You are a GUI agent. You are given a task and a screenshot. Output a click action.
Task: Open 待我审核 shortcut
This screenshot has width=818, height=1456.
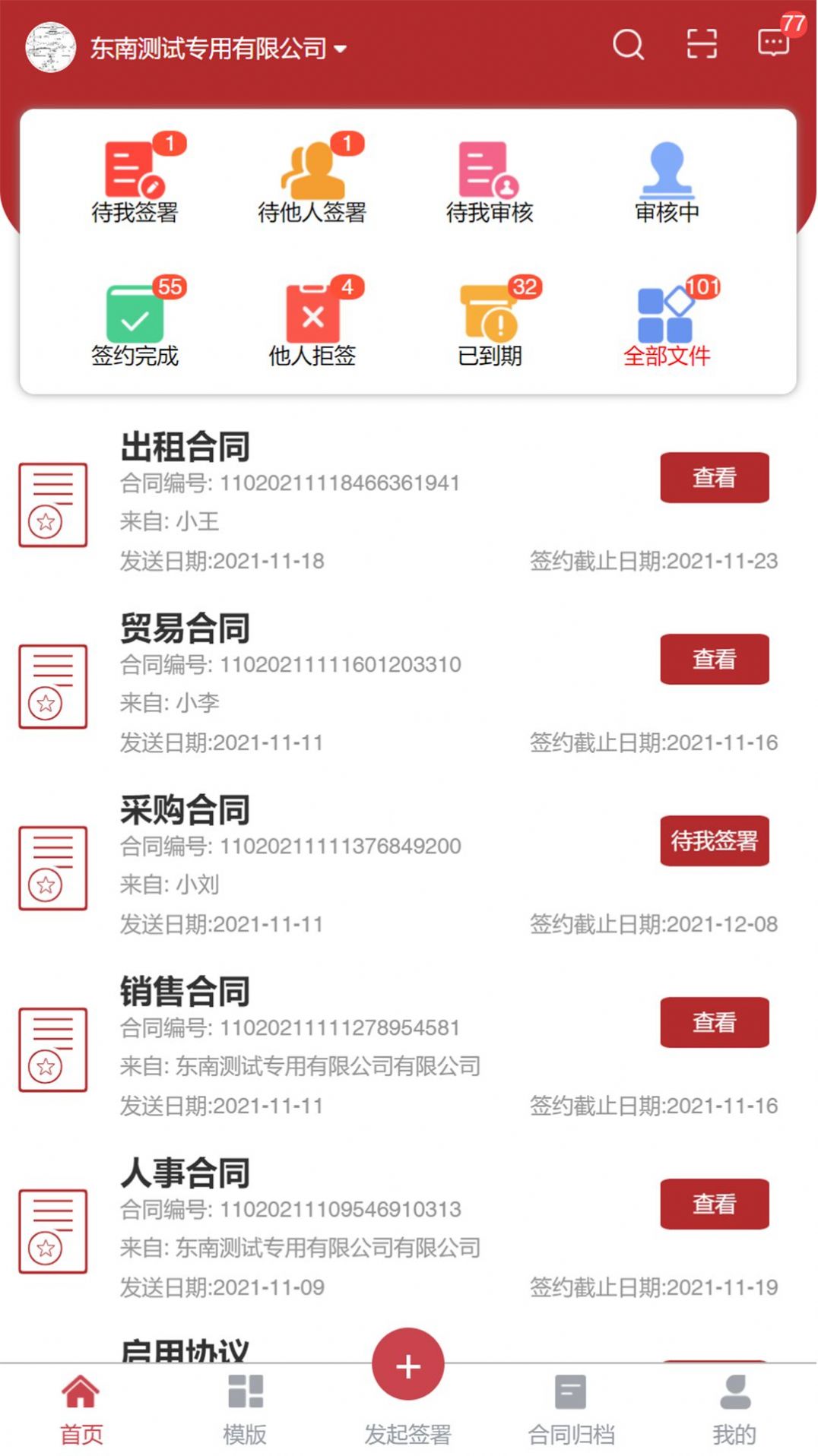coord(490,180)
